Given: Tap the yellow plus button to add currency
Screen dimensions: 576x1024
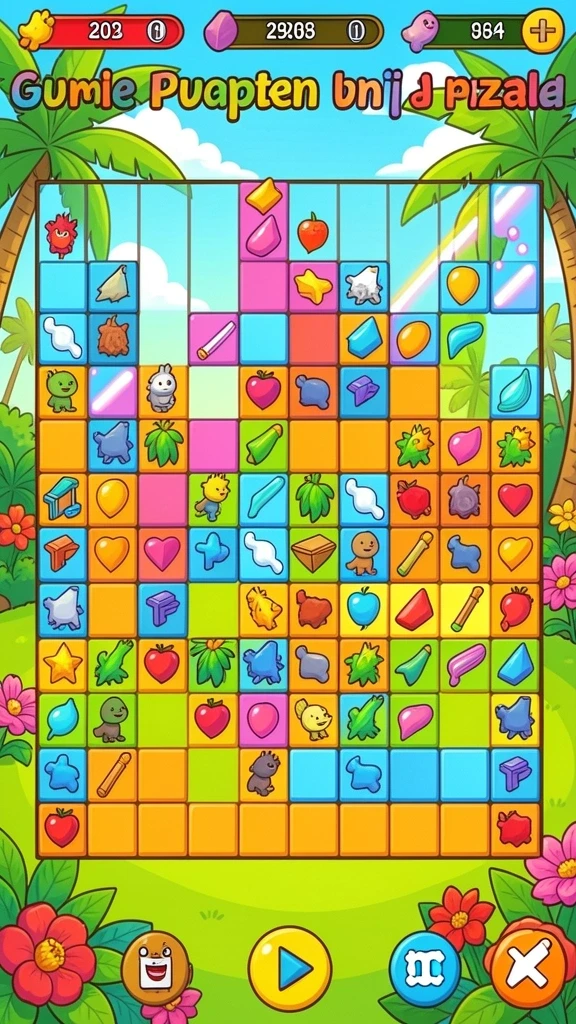Looking at the screenshot, I should tap(543, 31).
